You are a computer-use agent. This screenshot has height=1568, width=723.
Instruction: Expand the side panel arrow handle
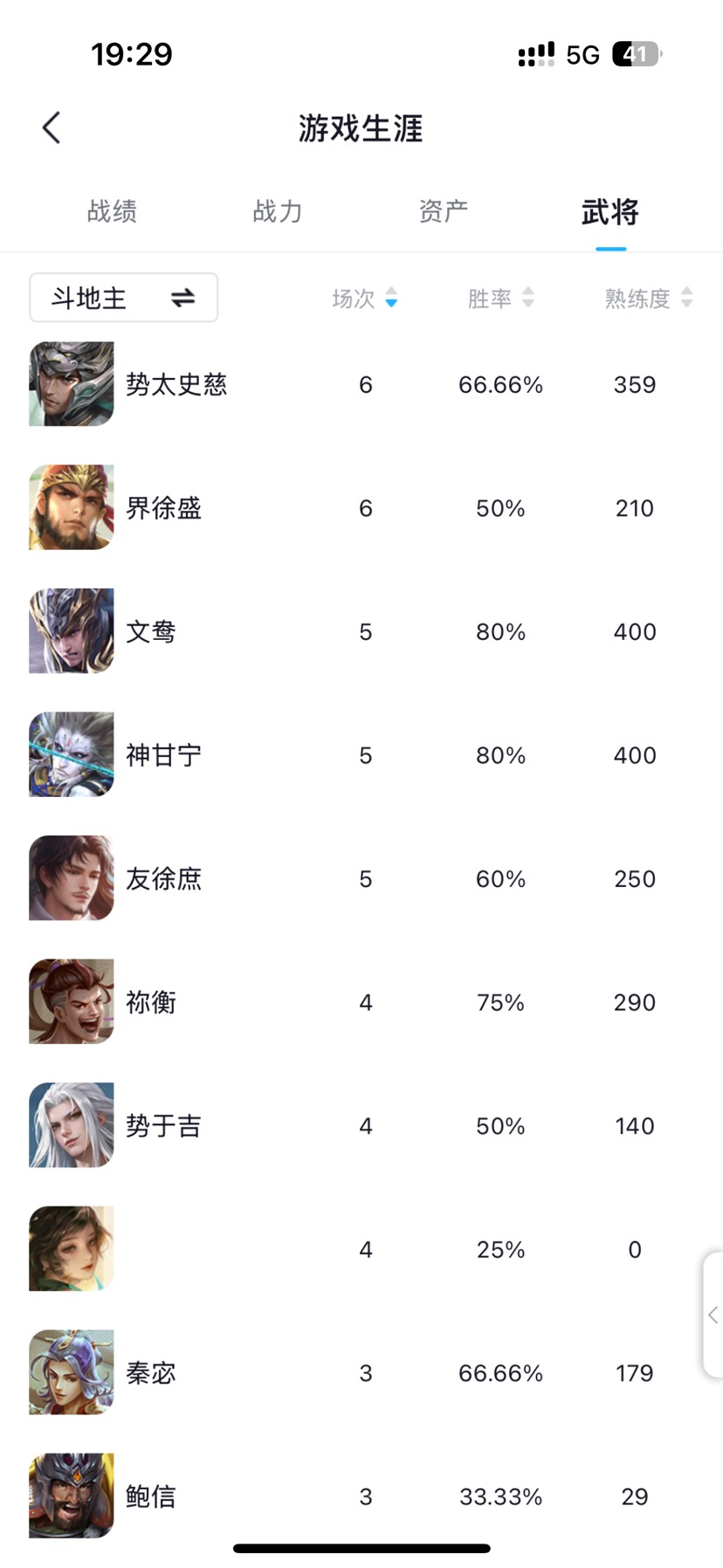pos(713,1315)
